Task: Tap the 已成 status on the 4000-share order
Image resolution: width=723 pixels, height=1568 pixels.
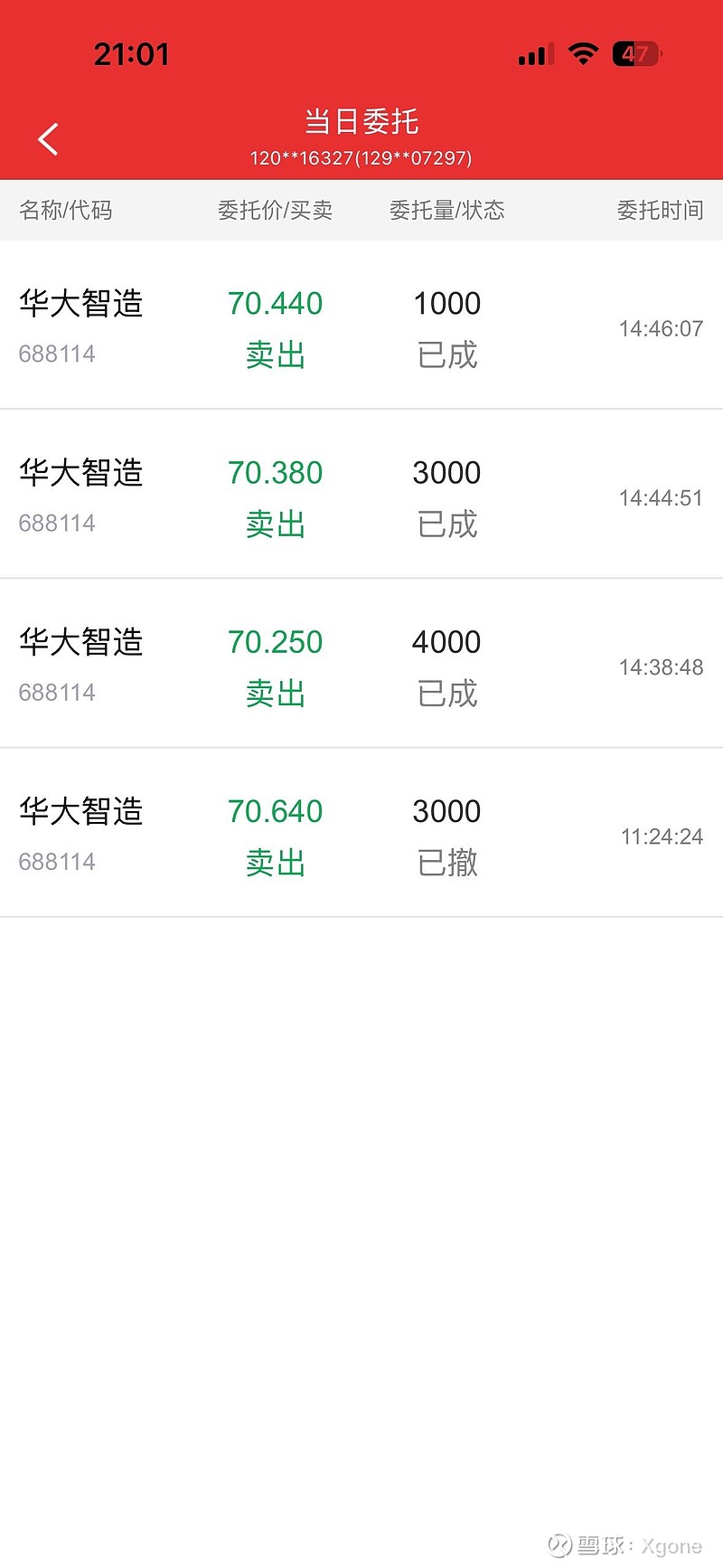Action: coord(446,694)
